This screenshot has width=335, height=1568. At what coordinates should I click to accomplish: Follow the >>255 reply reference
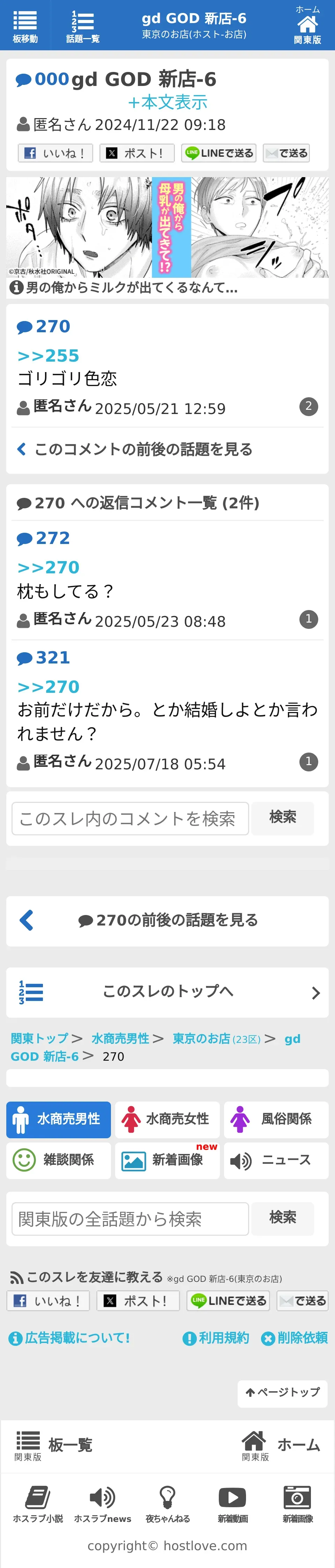[49, 355]
